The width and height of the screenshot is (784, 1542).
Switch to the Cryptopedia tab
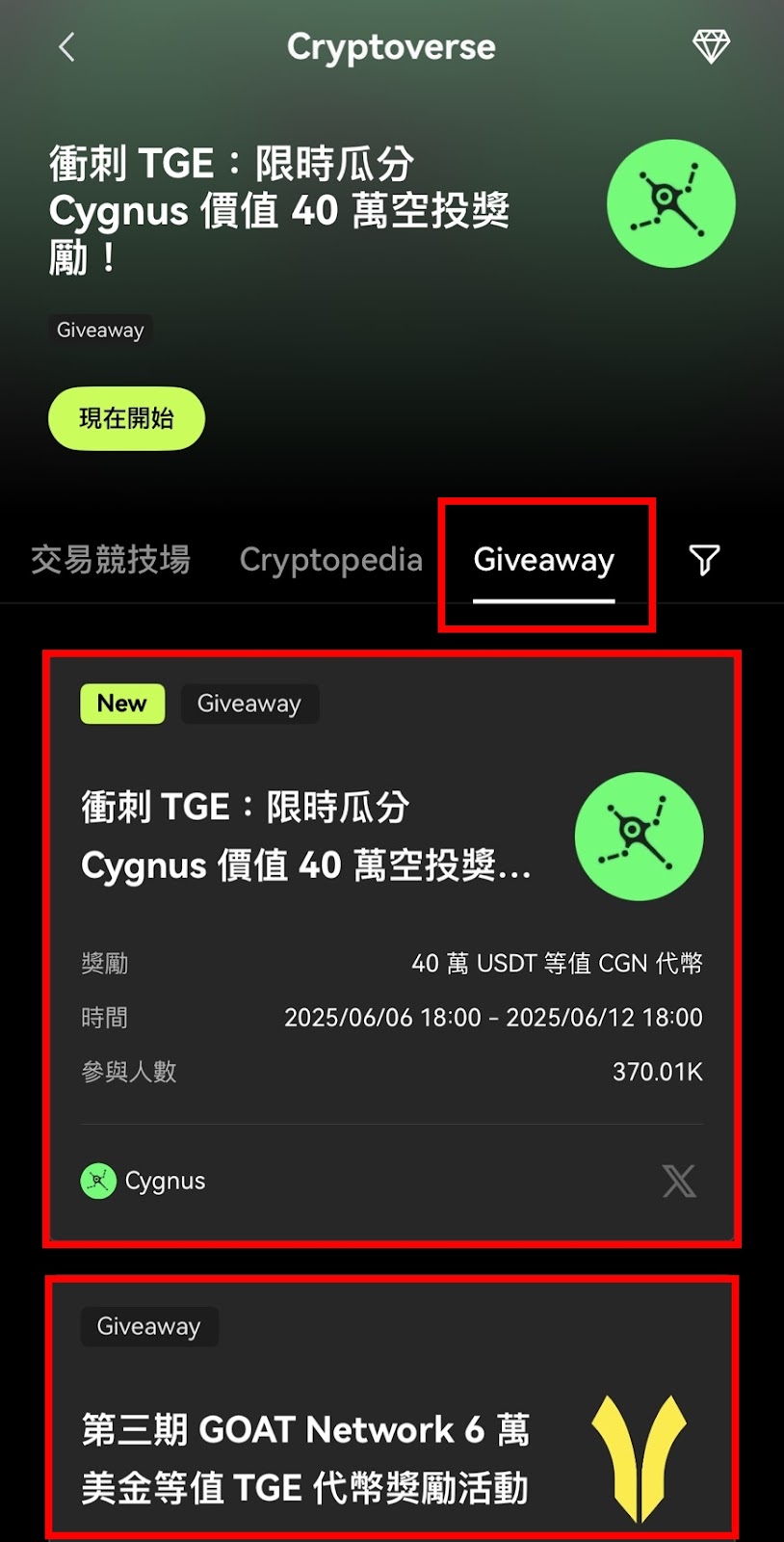click(x=330, y=560)
